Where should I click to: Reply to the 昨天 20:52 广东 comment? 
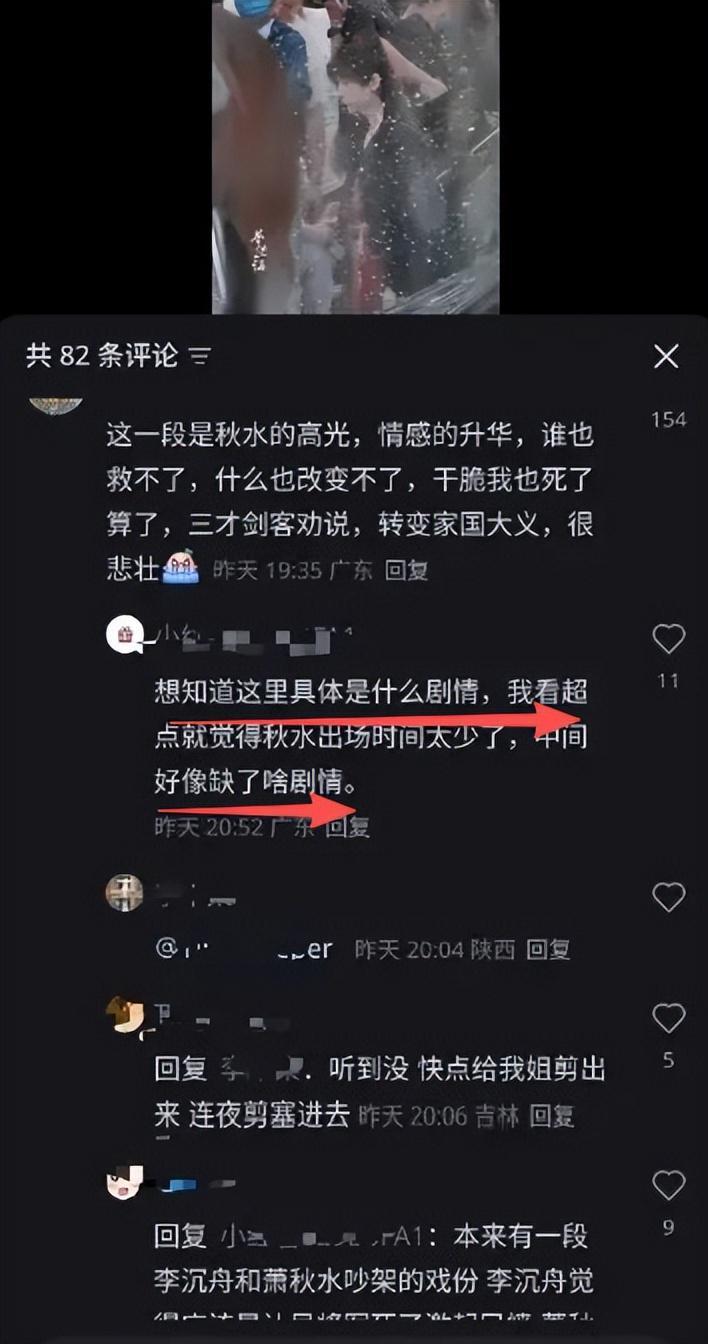click(349, 826)
